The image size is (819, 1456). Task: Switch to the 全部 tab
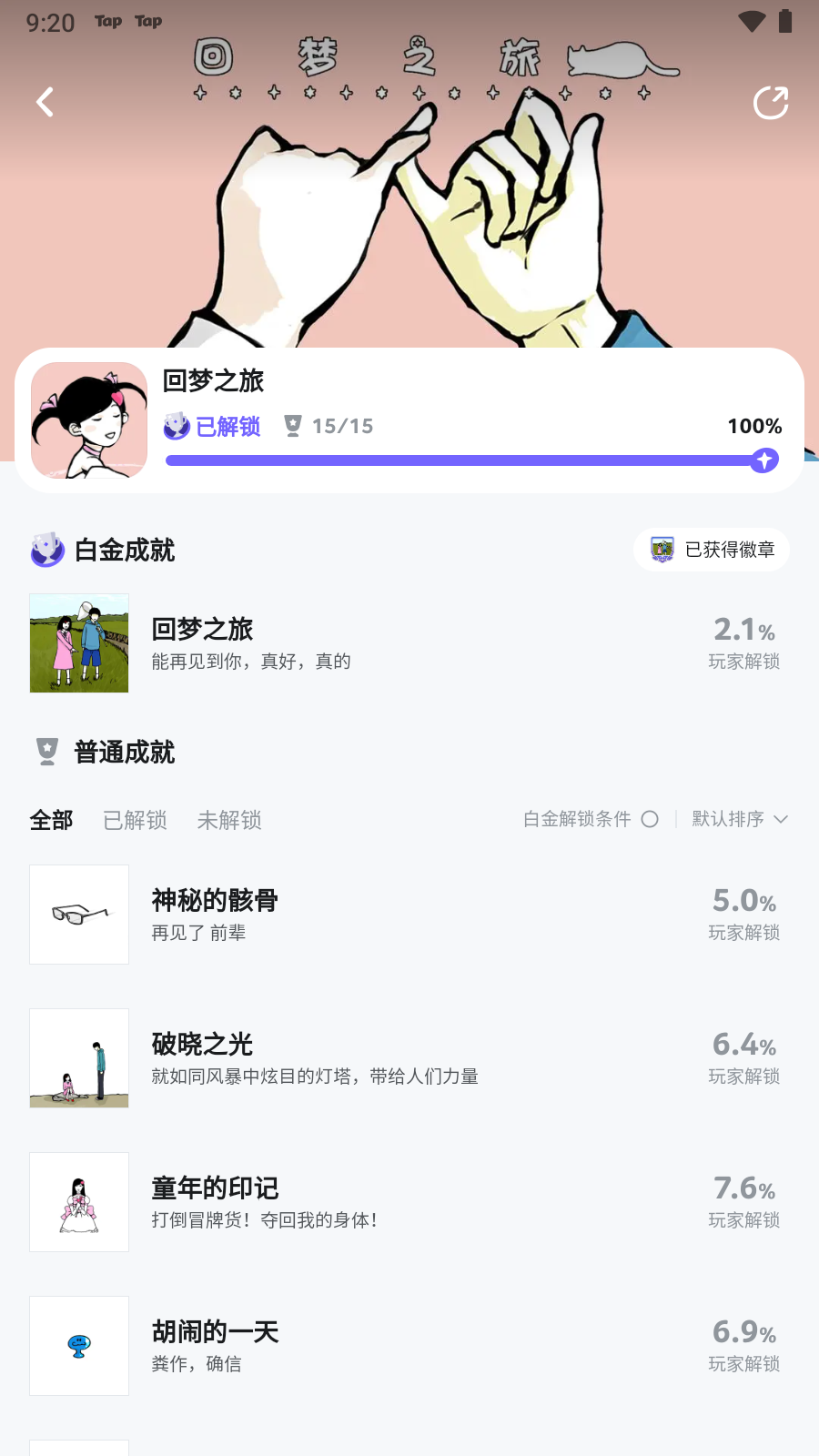51,820
